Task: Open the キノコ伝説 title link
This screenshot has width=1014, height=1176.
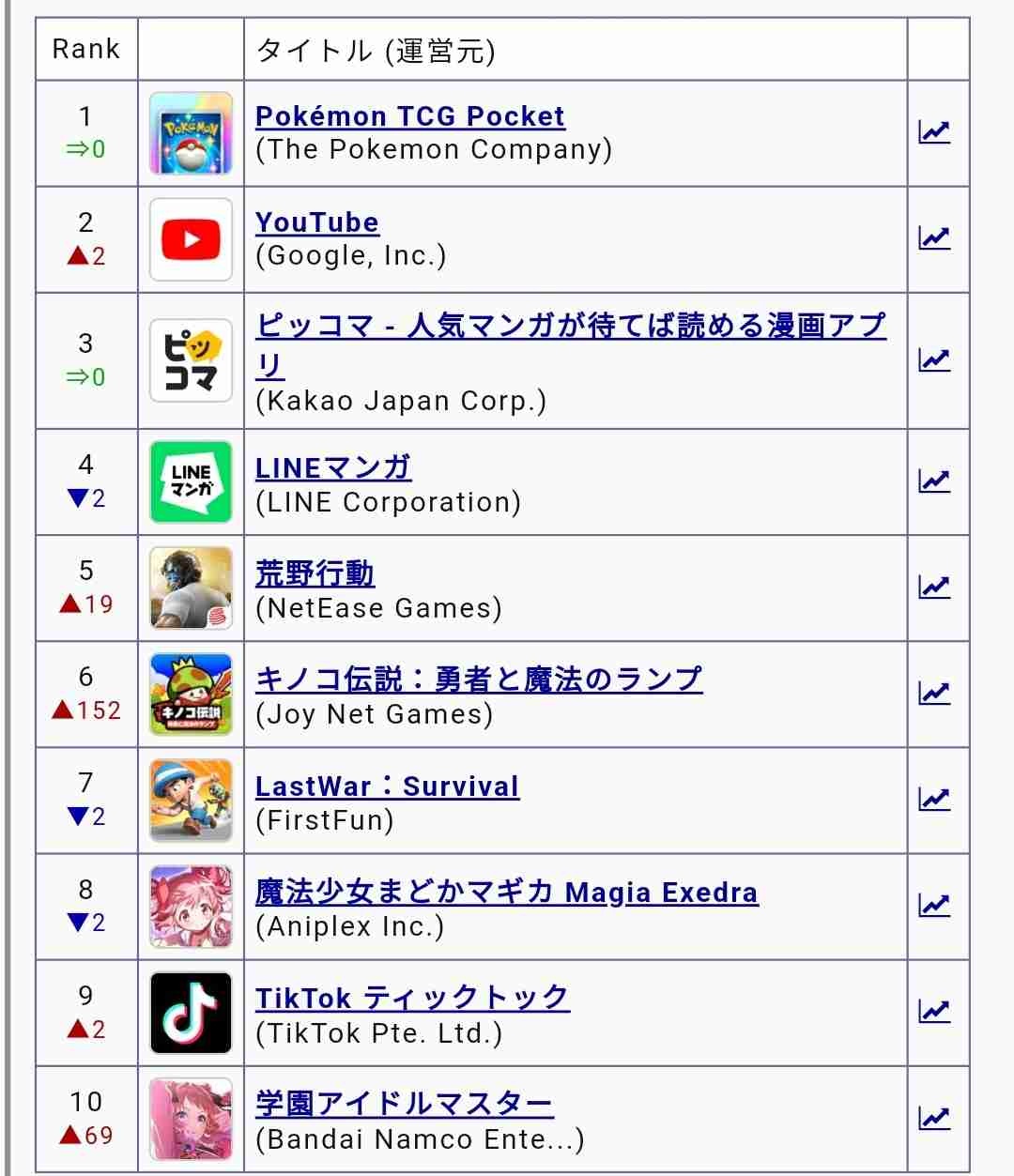Action: 478,680
